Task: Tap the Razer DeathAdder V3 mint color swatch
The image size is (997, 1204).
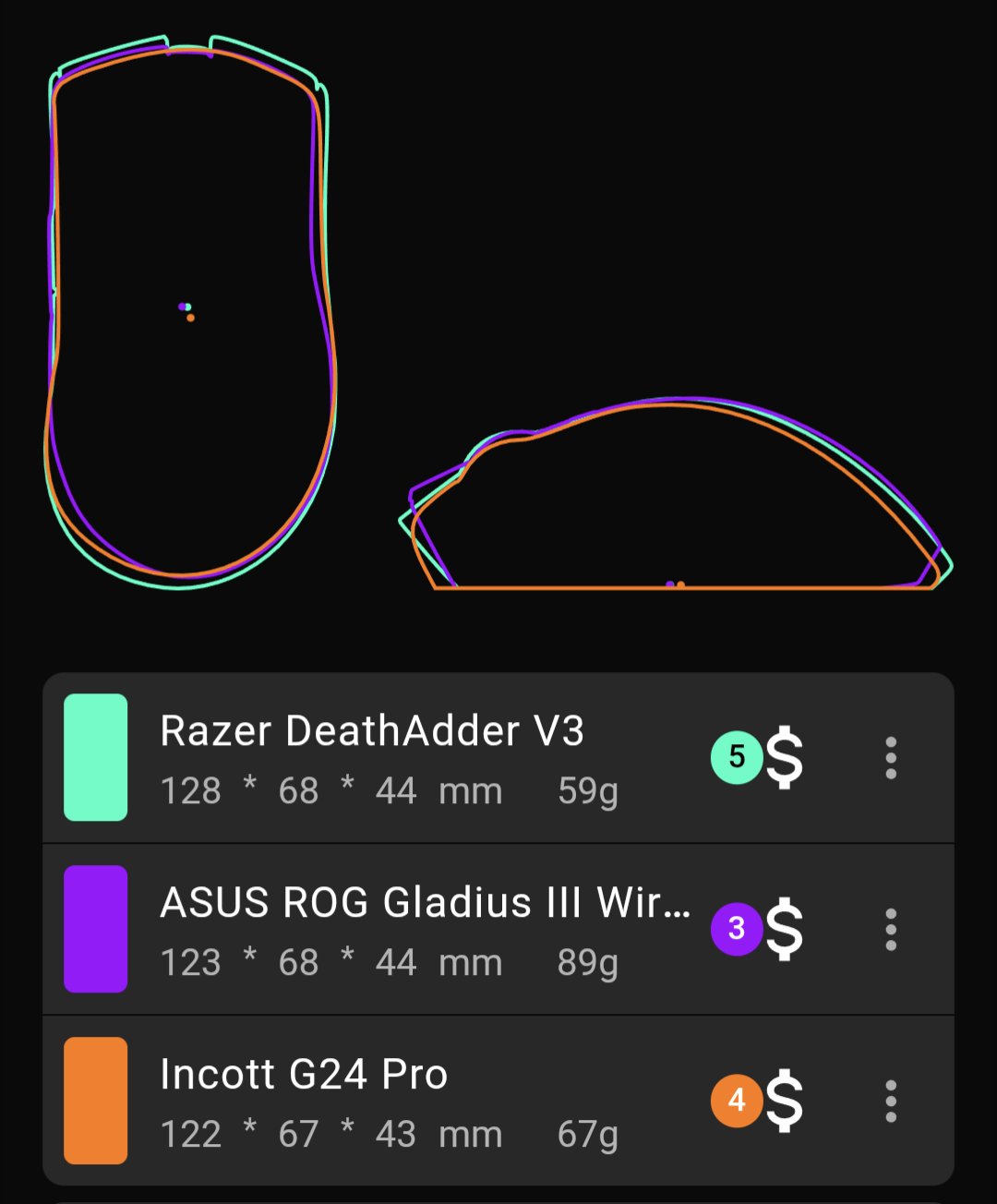Action: click(x=95, y=757)
